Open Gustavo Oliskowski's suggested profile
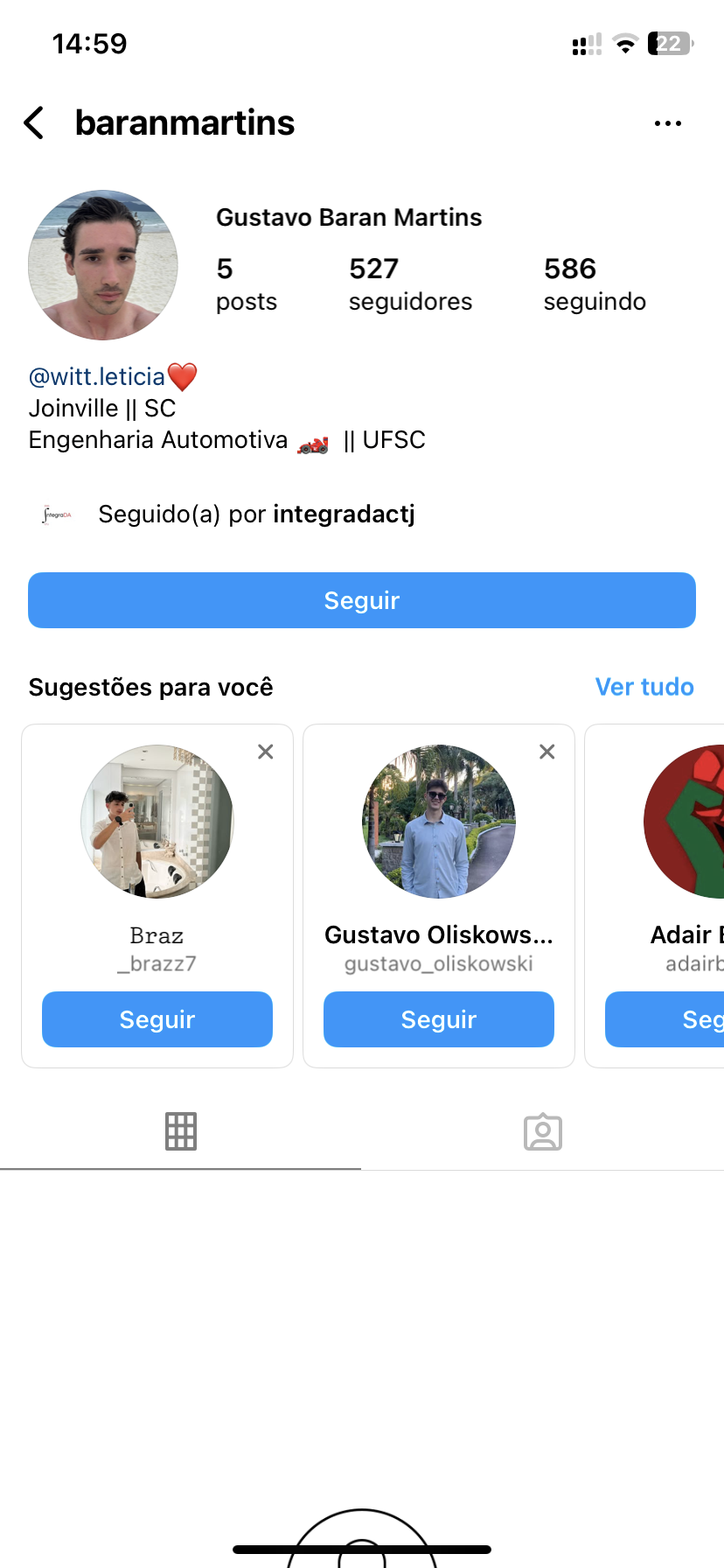The height and width of the screenshot is (1568, 724). [439, 822]
